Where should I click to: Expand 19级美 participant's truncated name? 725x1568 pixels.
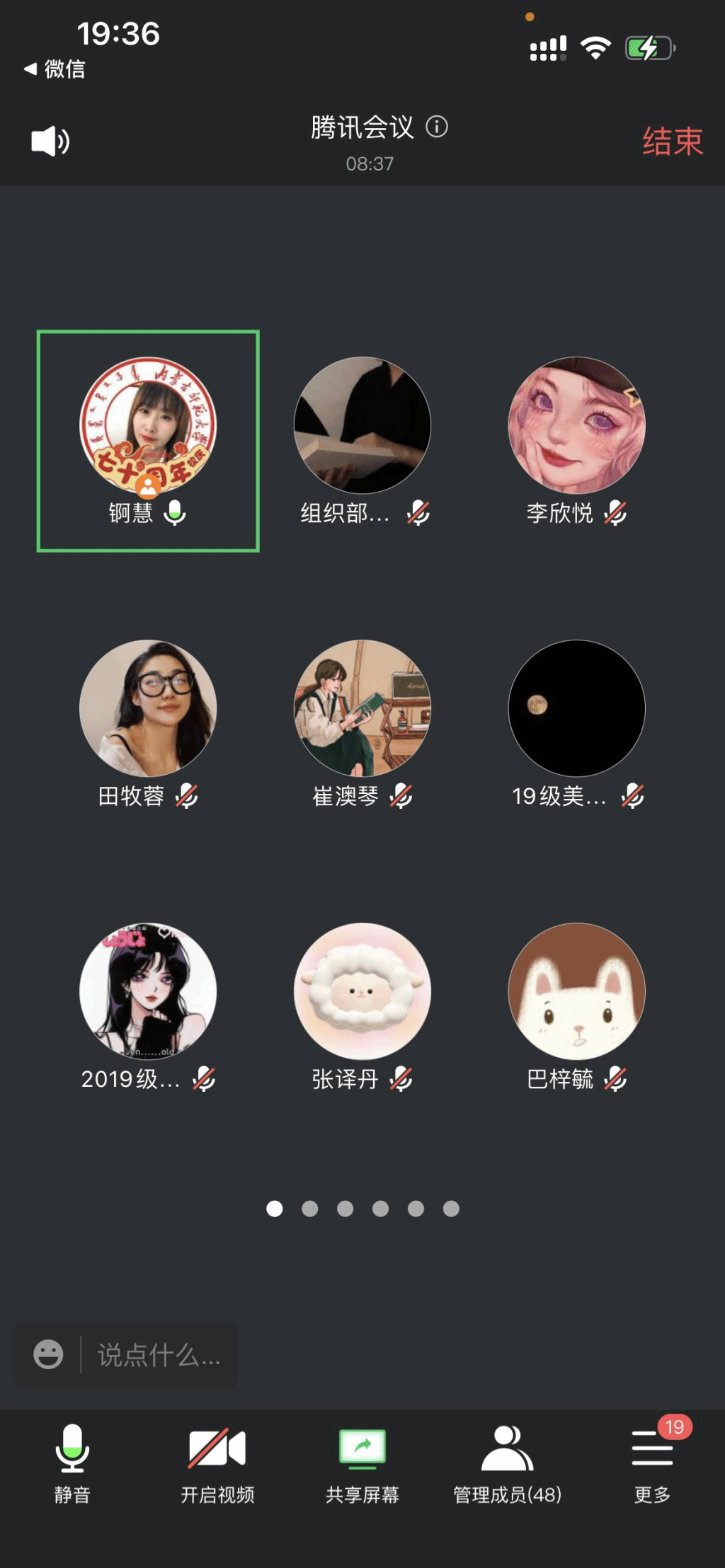click(560, 797)
